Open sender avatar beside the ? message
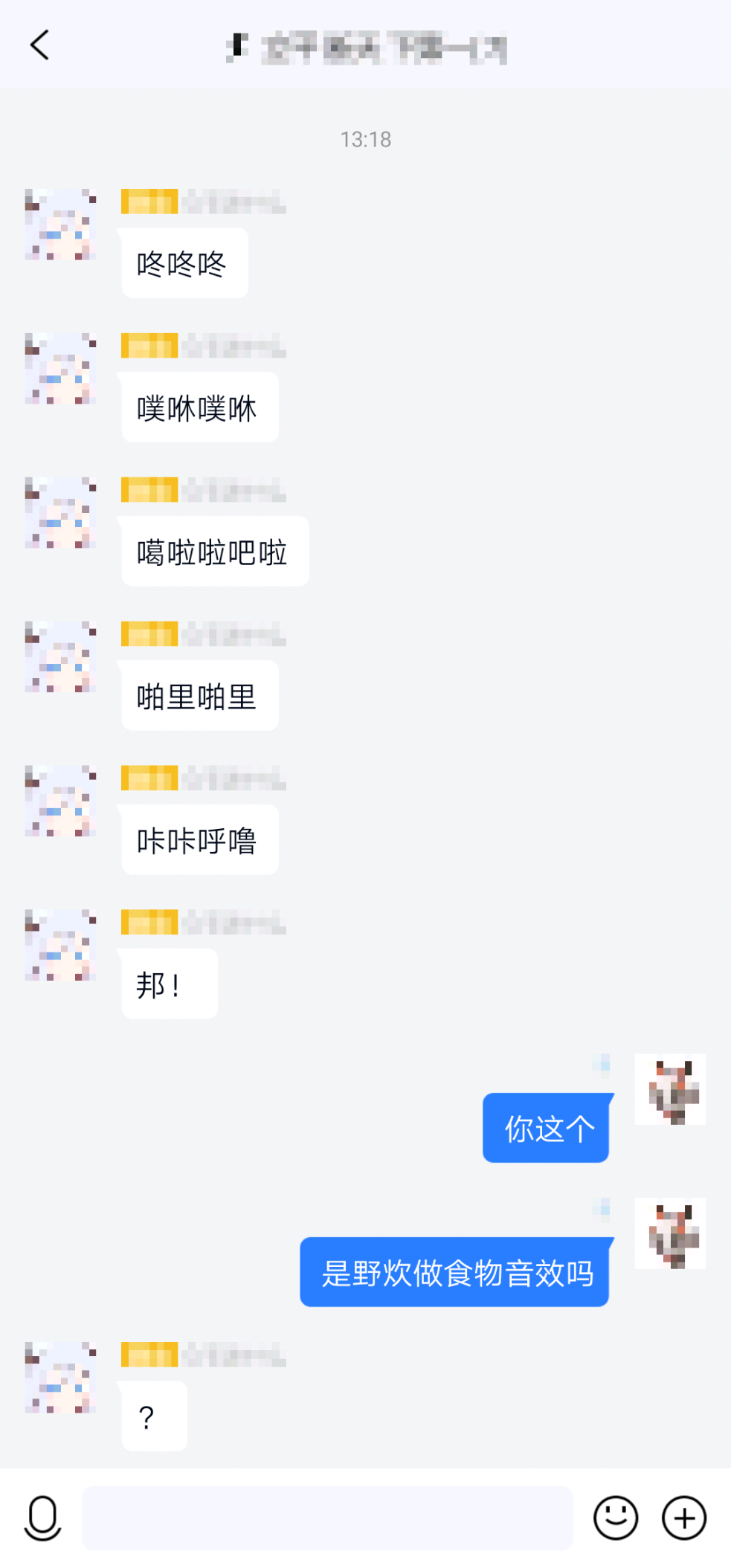 [x=61, y=1377]
